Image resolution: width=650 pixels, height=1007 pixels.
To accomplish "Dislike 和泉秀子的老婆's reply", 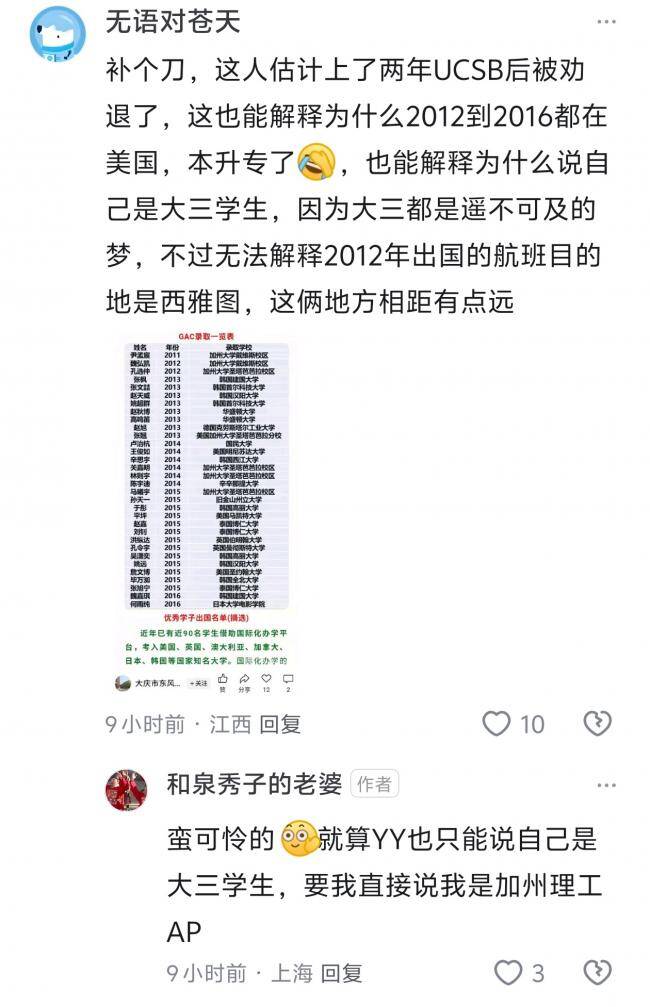I will [x=597, y=972].
